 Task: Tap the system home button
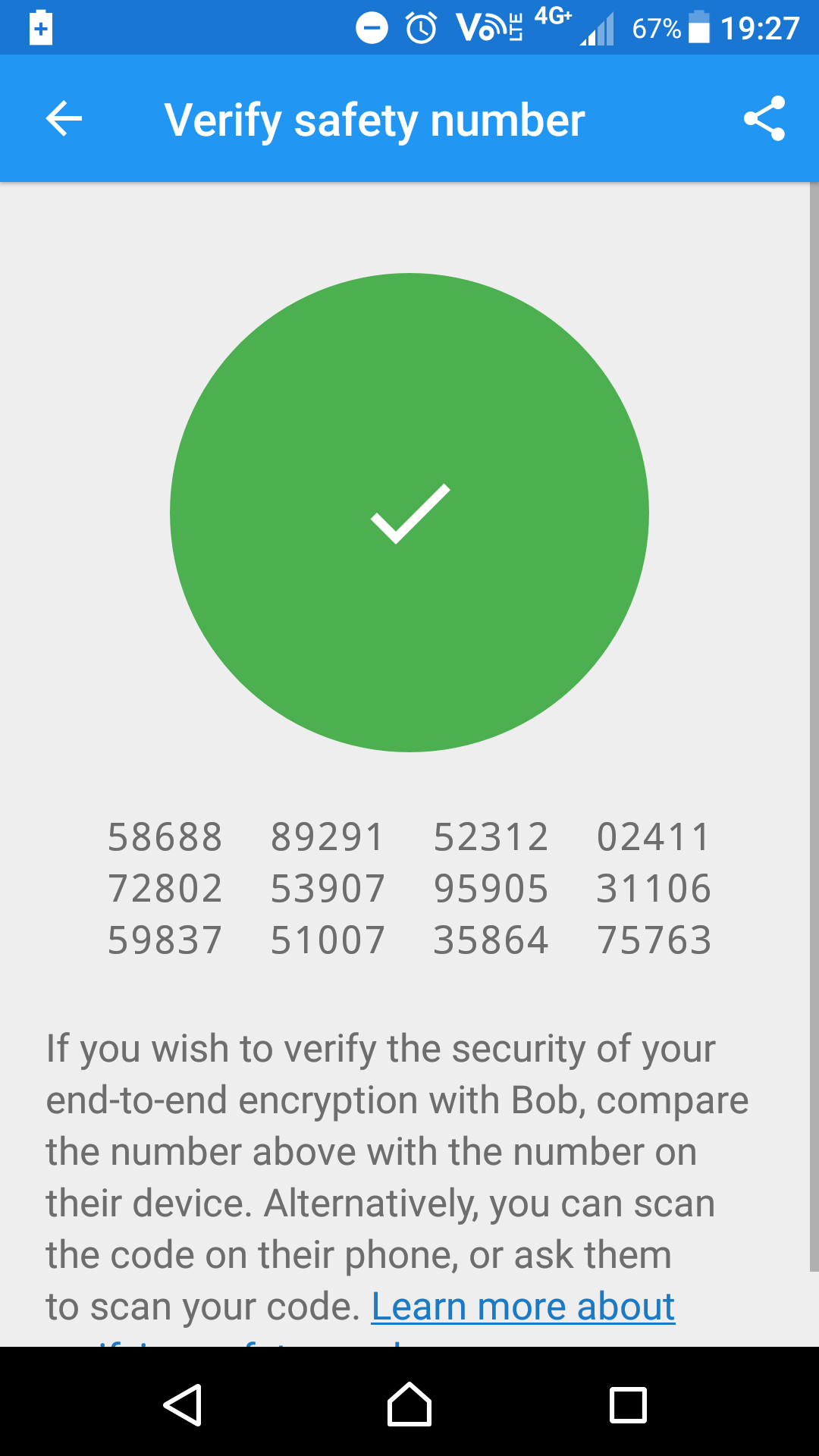point(409,1404)
